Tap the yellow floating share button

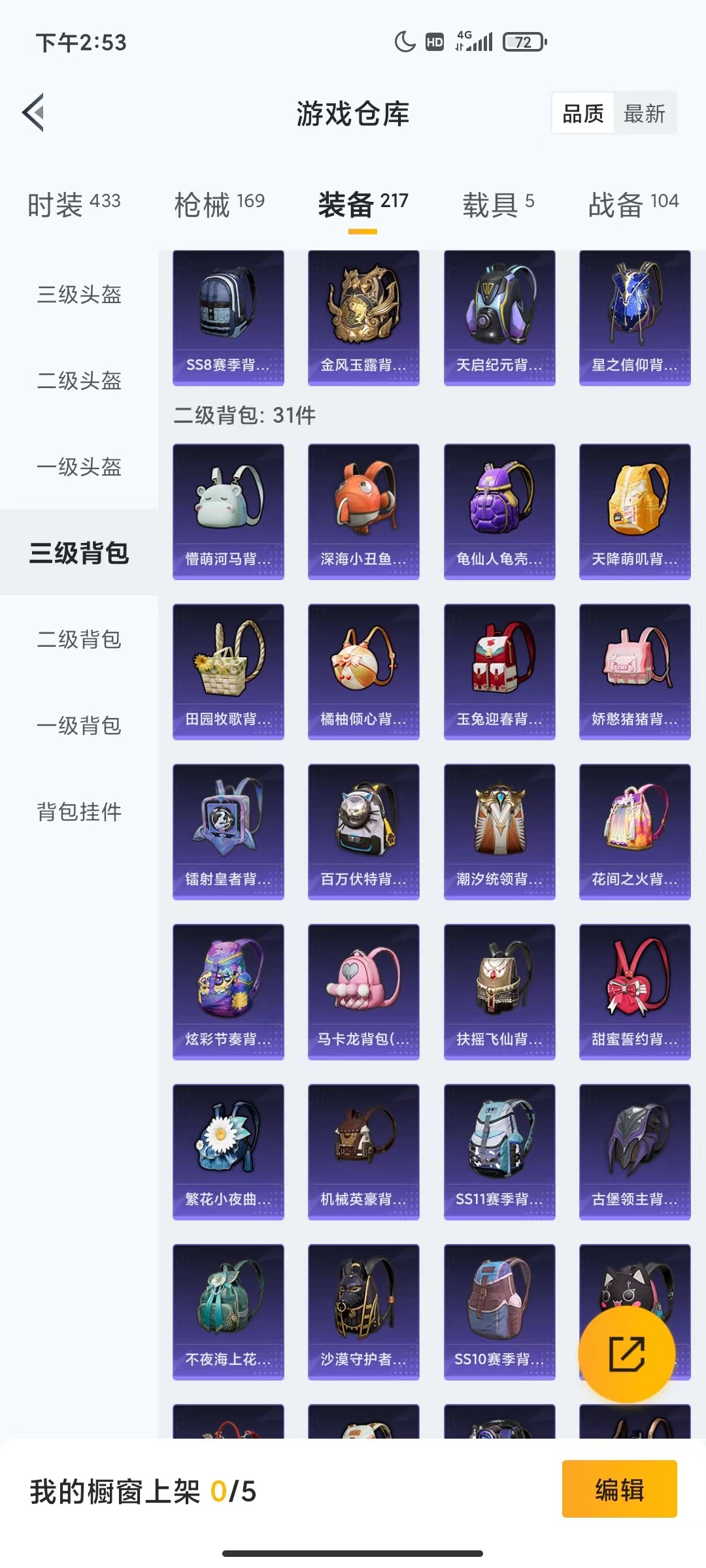(x=627, y=1354)
